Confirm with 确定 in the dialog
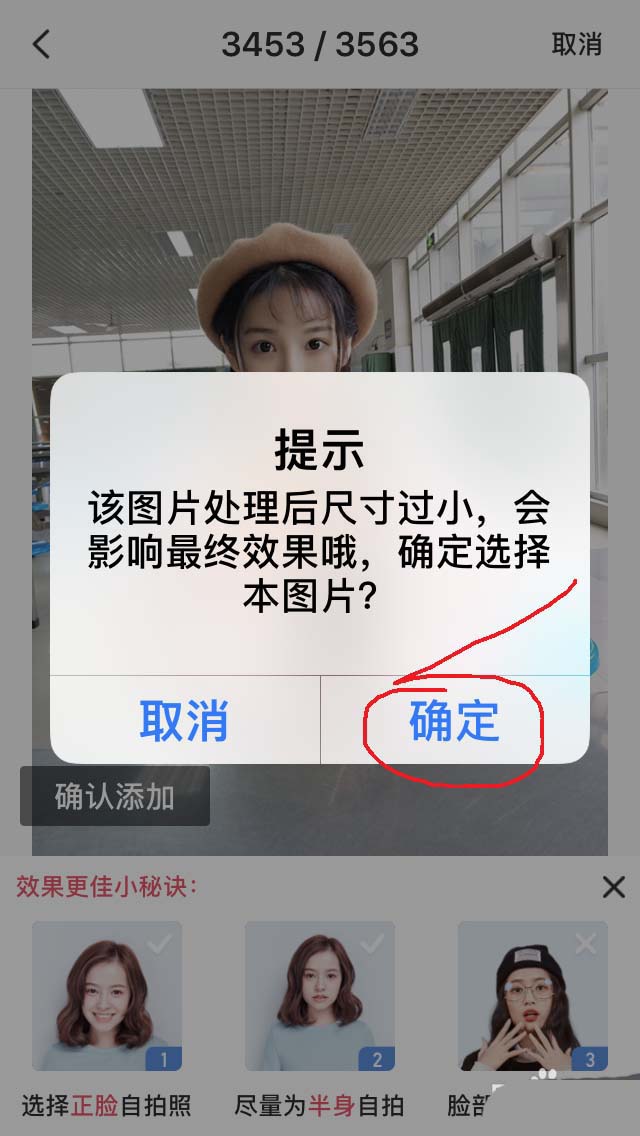 tap(454, 720)
